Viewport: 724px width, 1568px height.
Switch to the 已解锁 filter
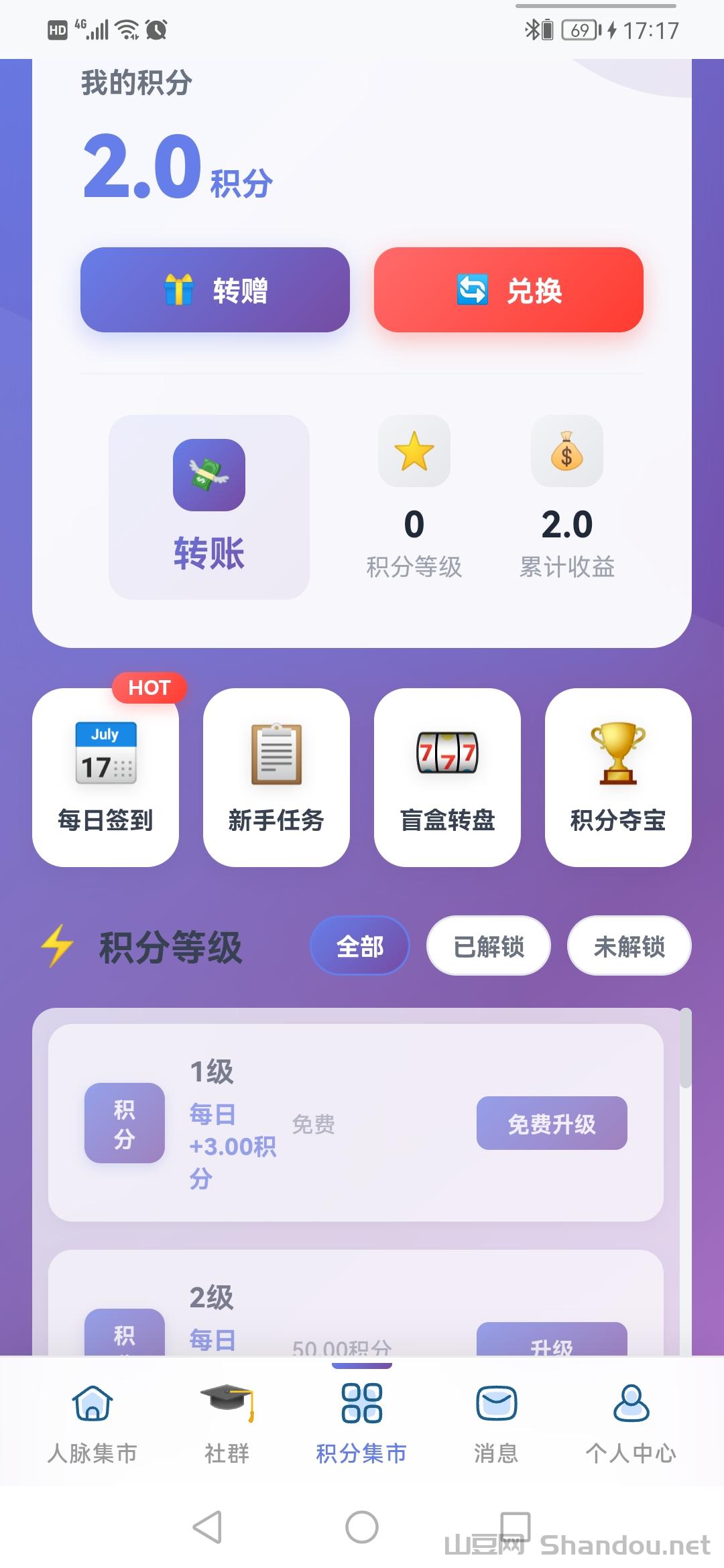[487, 945]
